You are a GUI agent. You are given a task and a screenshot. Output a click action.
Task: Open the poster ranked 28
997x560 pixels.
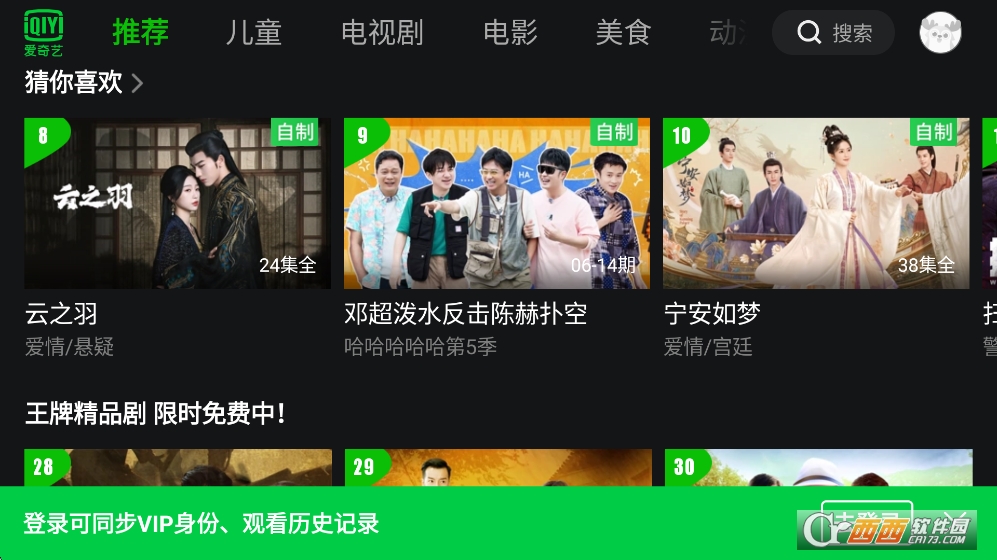[x=178, y=468]
